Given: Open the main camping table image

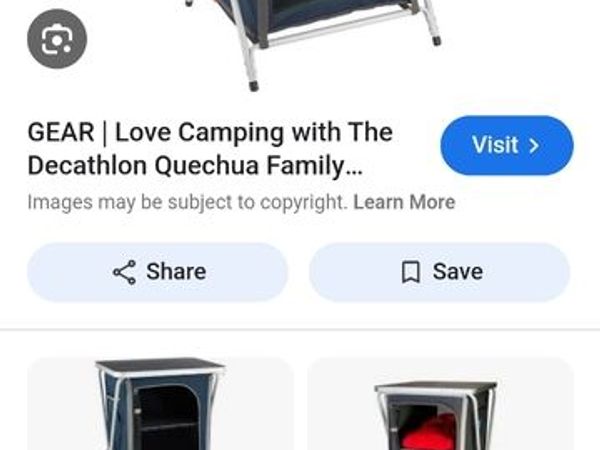Looking at the screenshot, I should click(x=330, y=40).
